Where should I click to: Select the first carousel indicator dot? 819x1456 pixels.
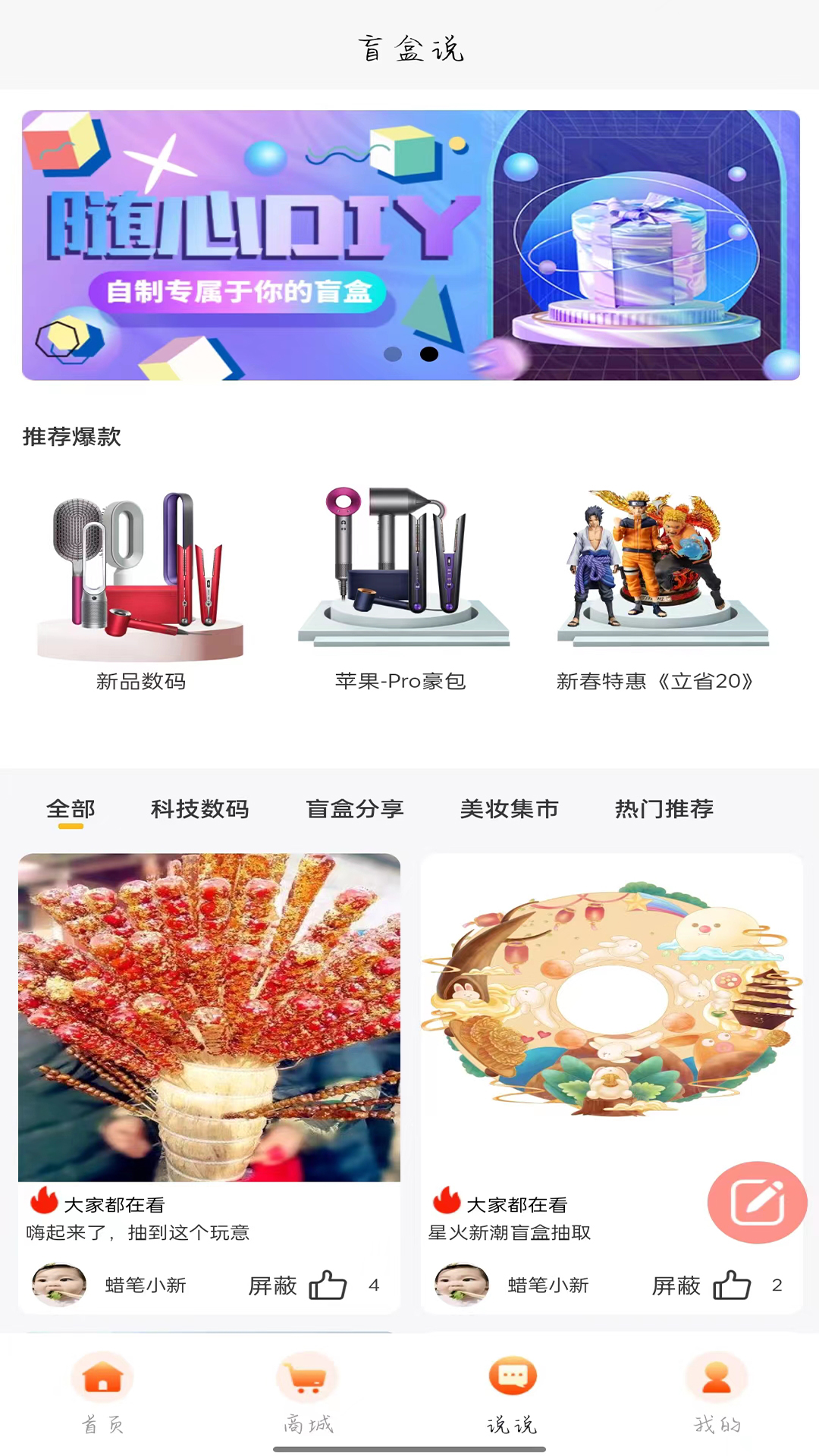point(393,353)
